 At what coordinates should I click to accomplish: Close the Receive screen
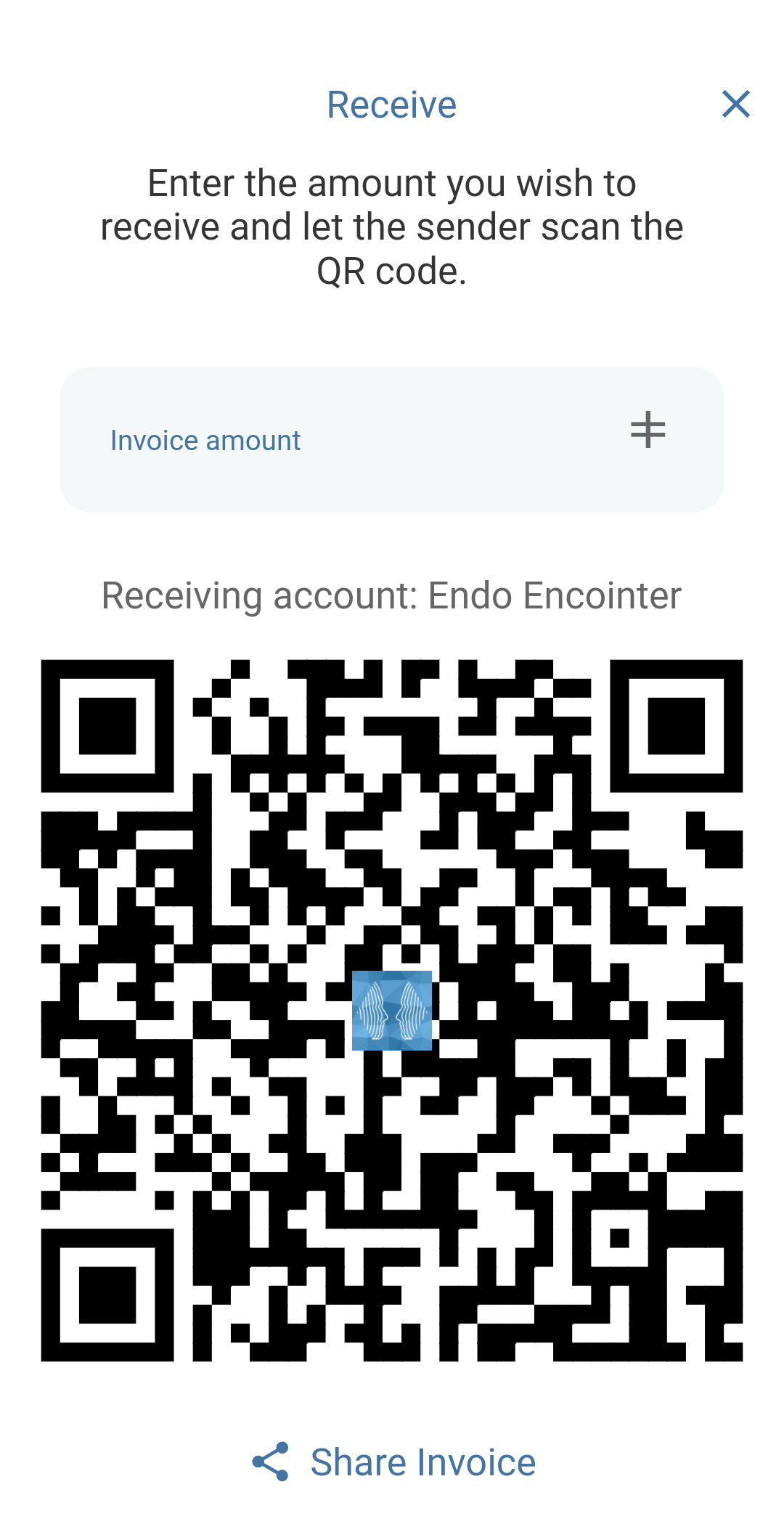pyautogui.click(x=735, y=104)
